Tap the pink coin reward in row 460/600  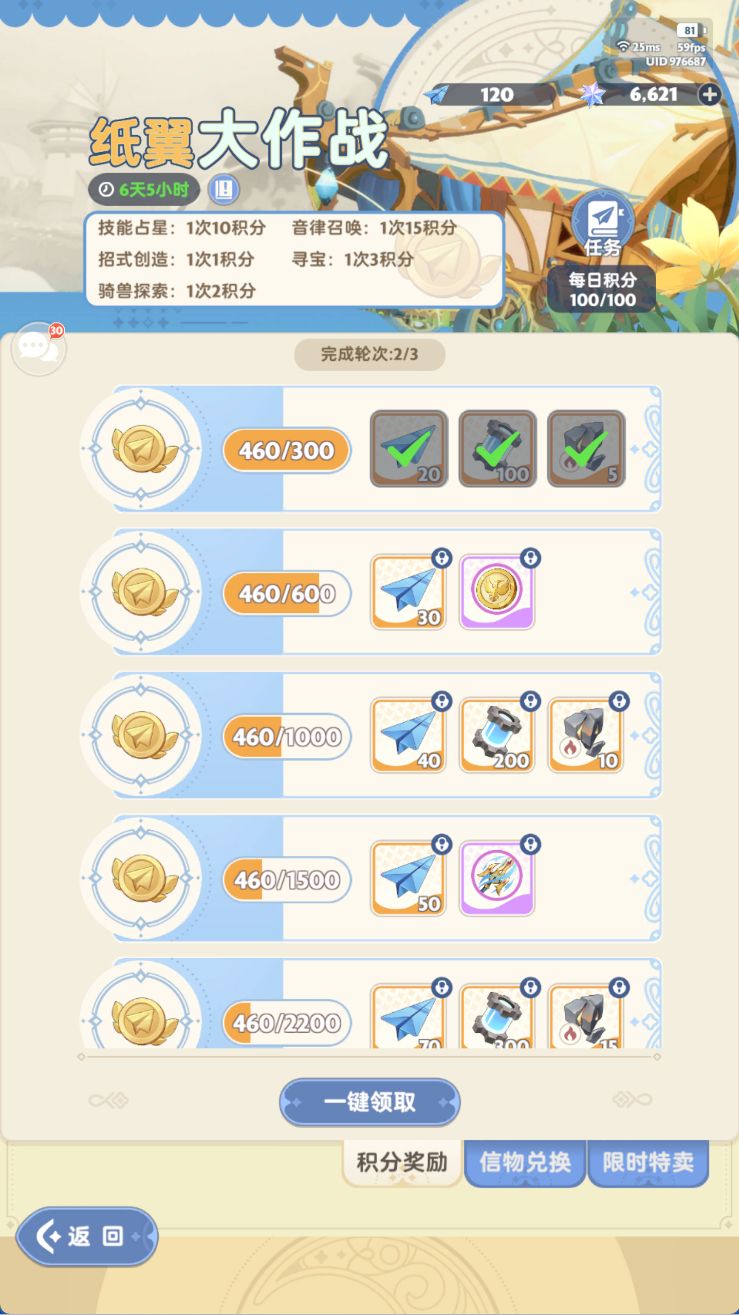[x=497, y=591]
